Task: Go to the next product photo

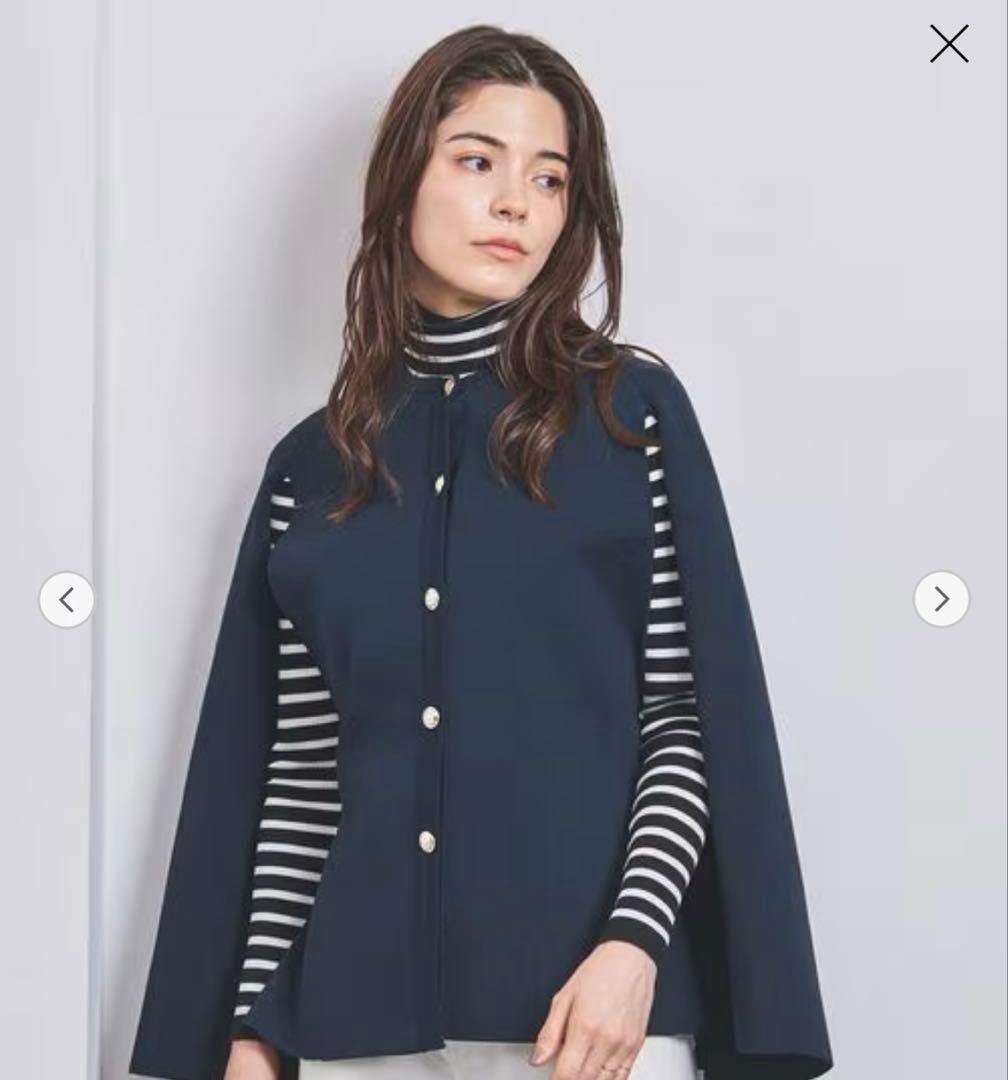Action: tap(941, 599)
